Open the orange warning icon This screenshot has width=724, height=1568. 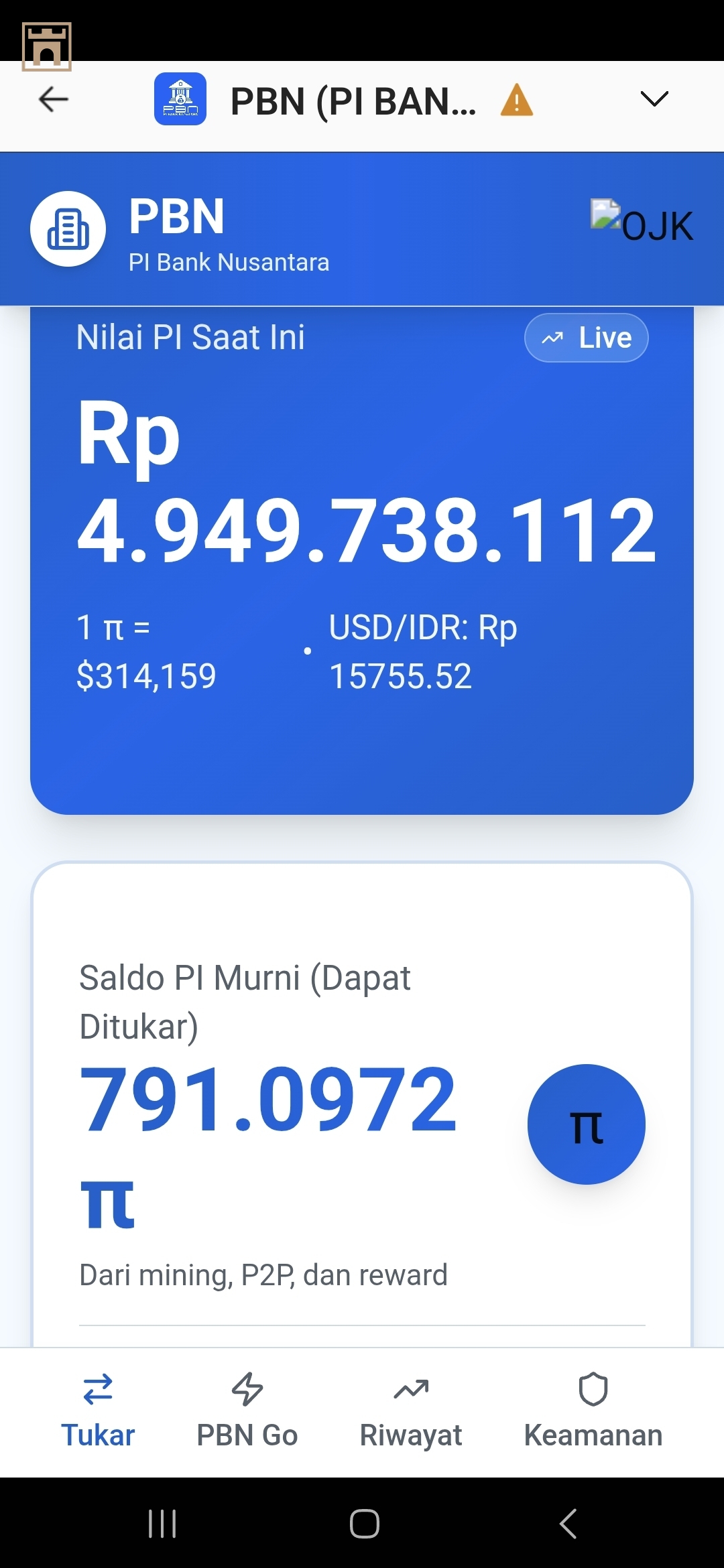point(517,101)
